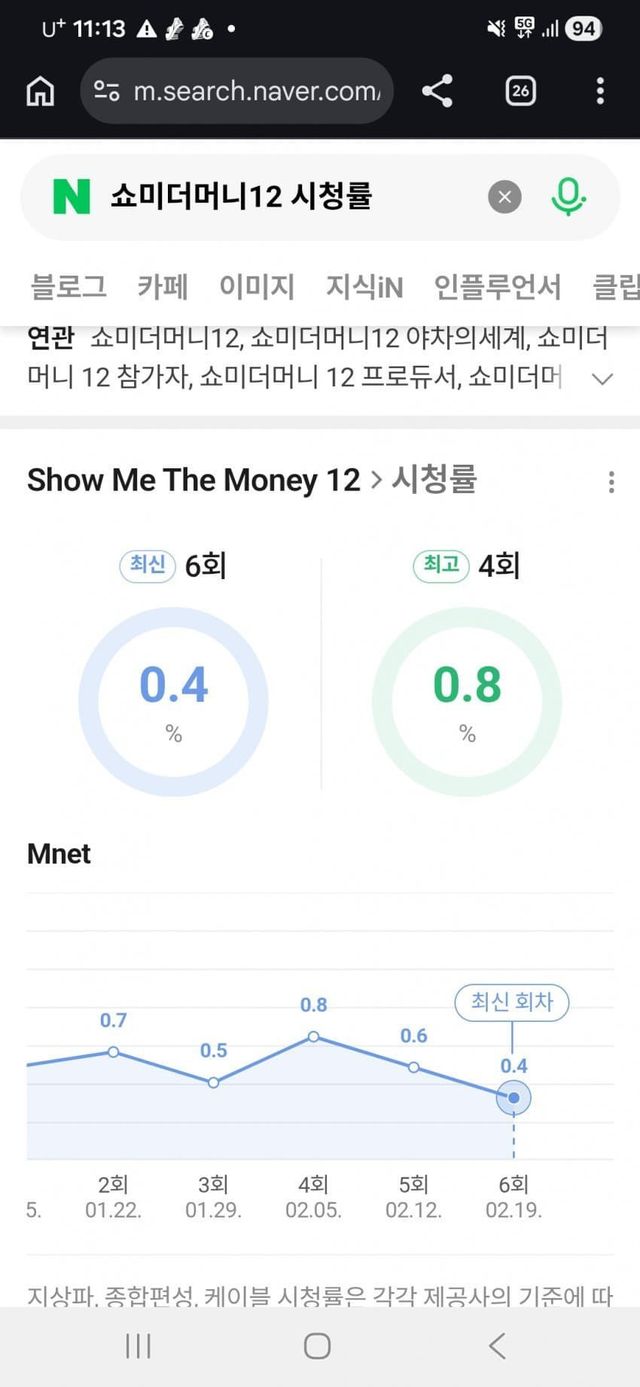This screenshot has height=1387, width=640.
Task: Go back with the system back button
Action: [497, 1346]
